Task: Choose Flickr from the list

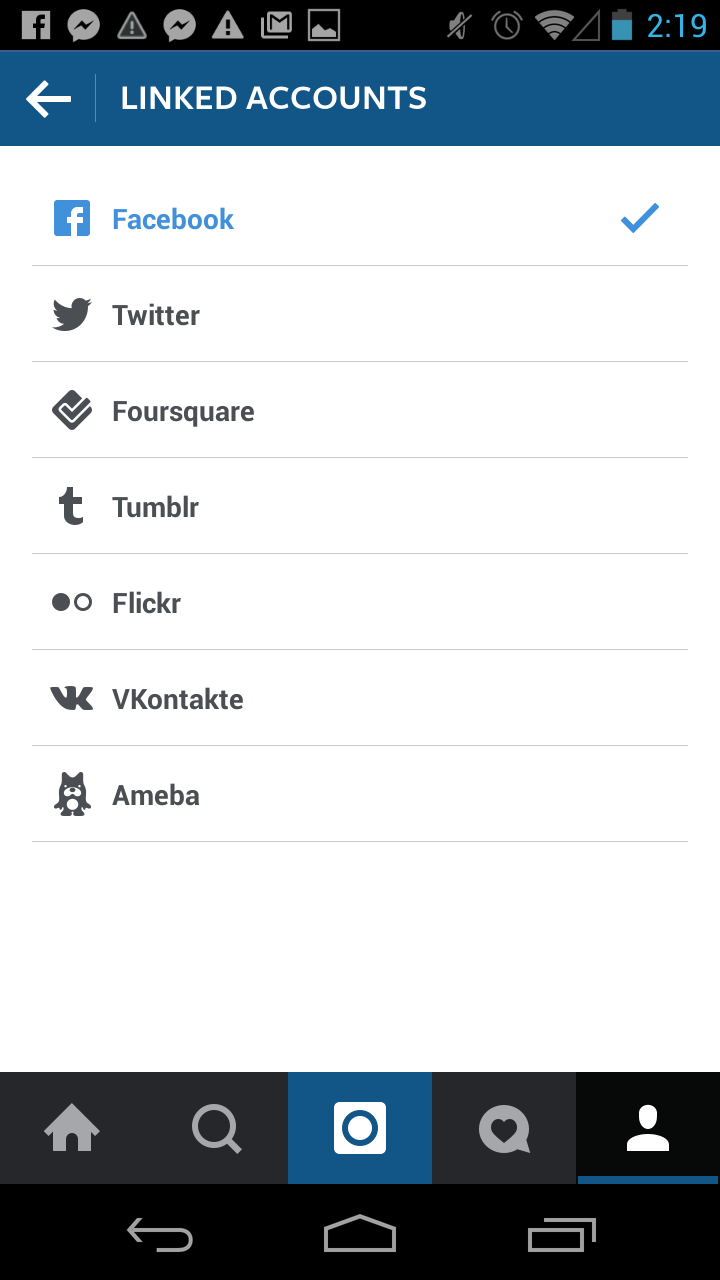Action: pyautogui.click(x=360, y=603)
